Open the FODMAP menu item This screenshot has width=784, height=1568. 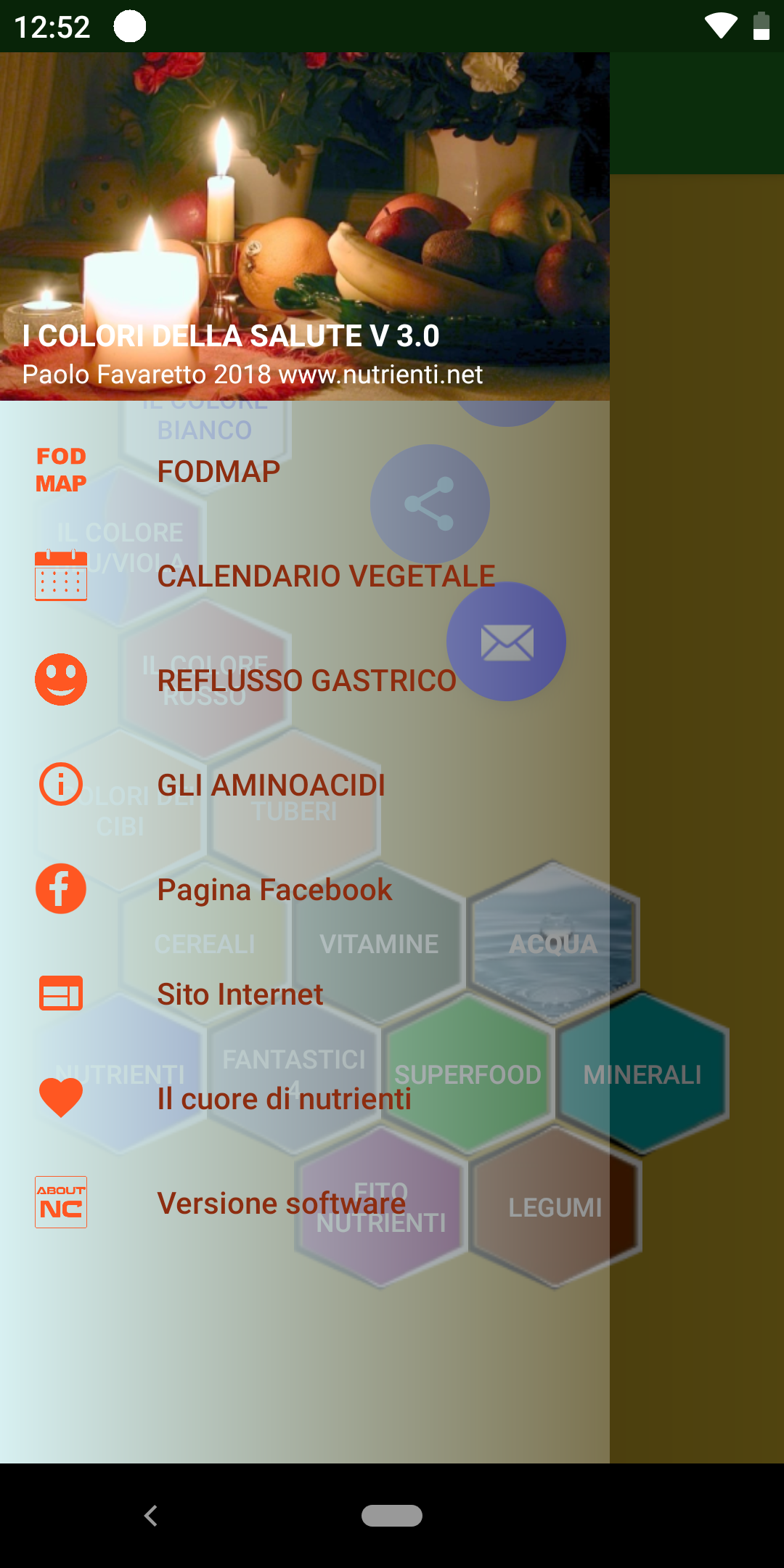point(219,472)
